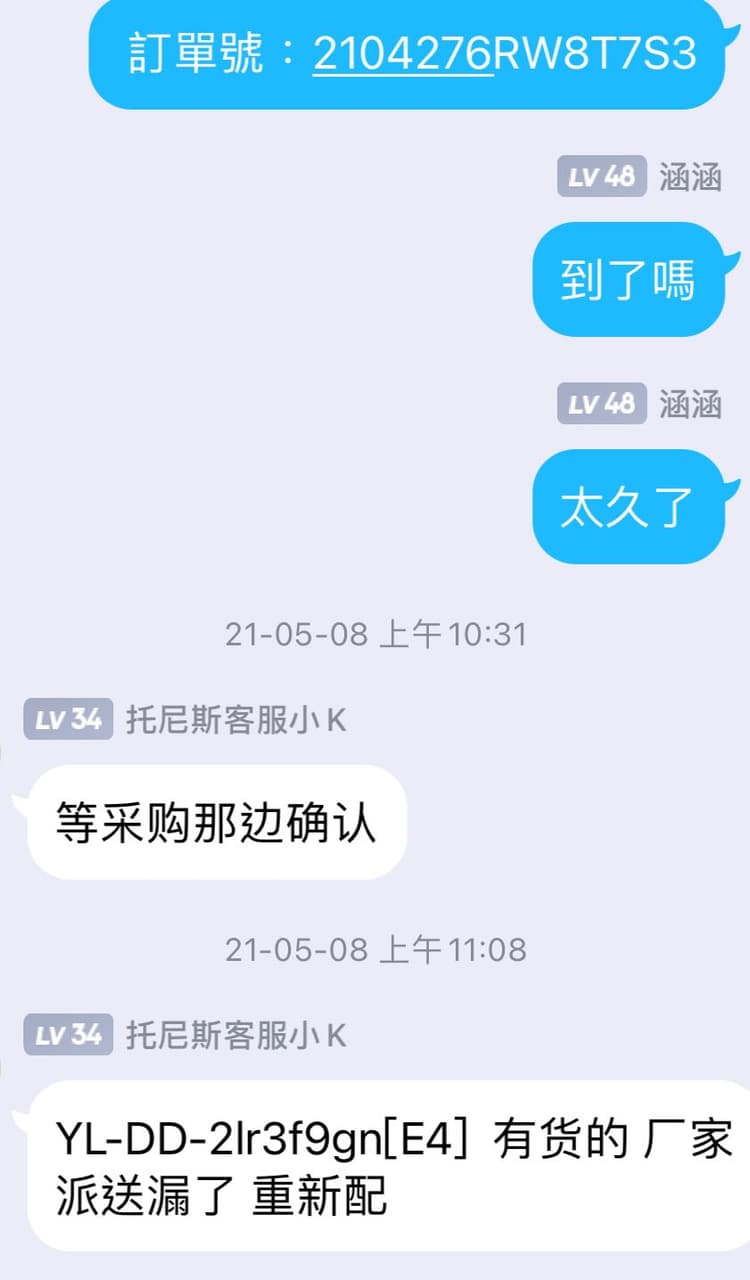Screen dimensions: 750x1280
Task: Click the LV 34 badge next to 托尼斯客服小K
Action: tap(69, 719)
